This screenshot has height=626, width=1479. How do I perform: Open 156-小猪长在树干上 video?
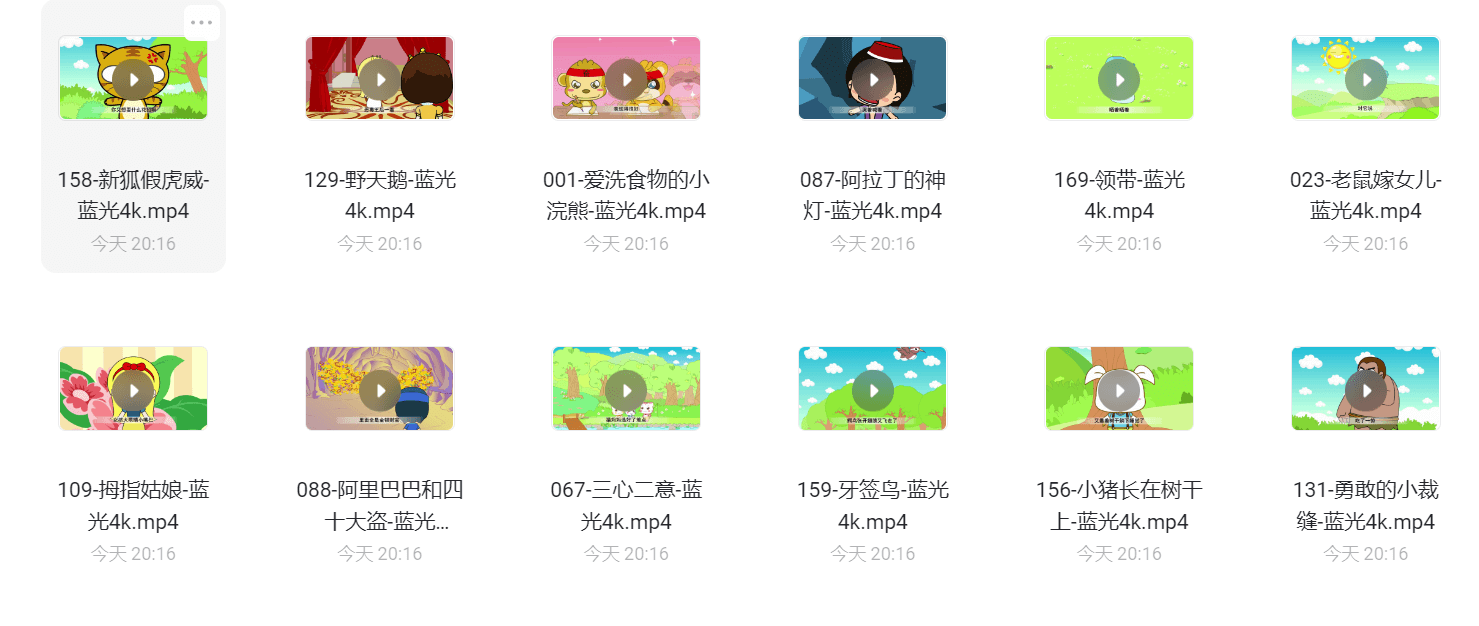(1119, 389)
